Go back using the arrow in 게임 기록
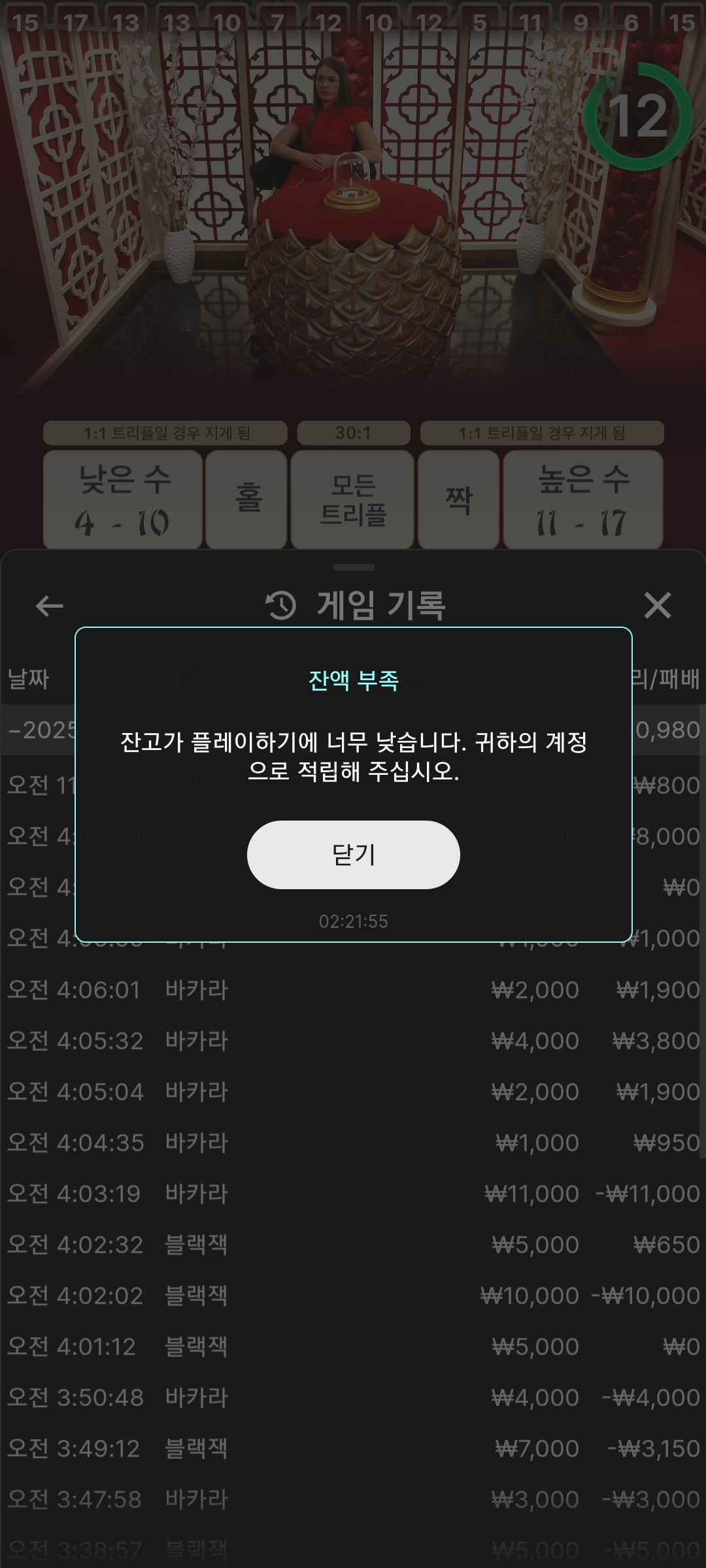 point(49,606)
